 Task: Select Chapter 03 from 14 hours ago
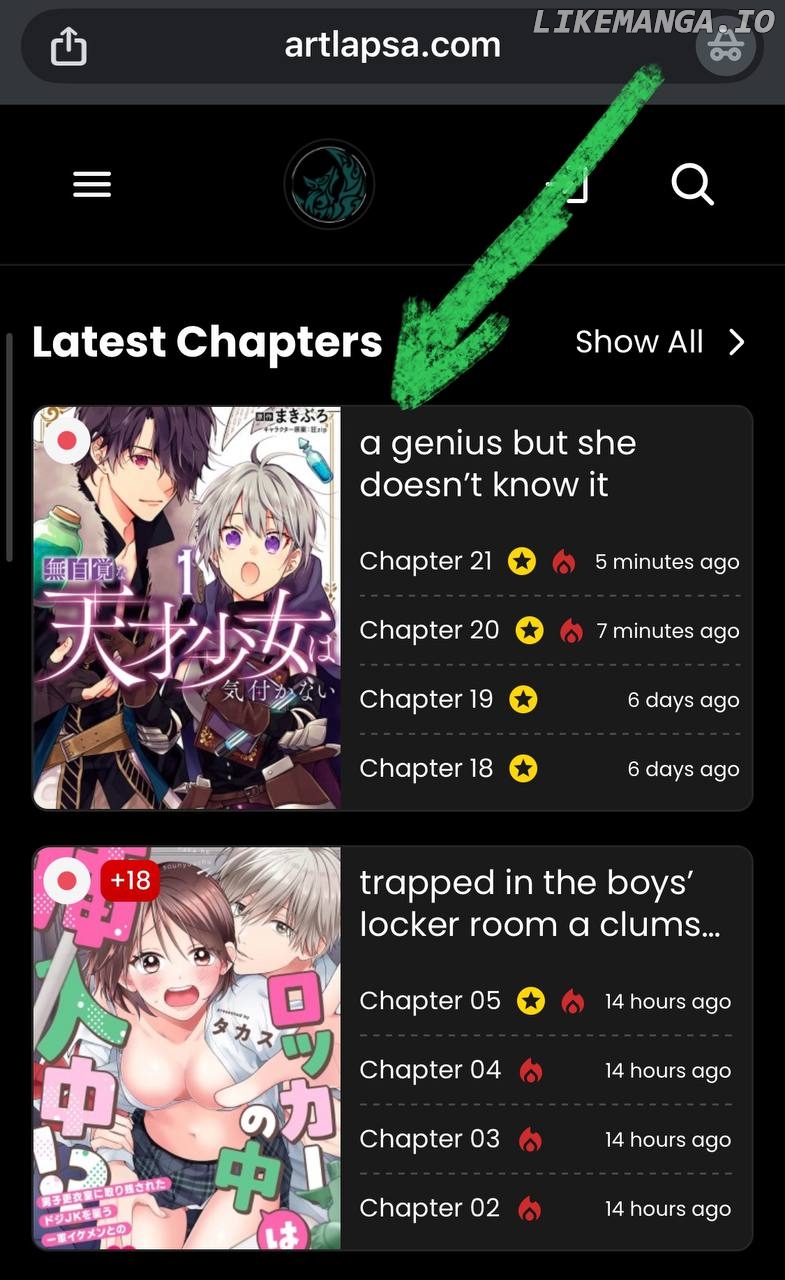430,1139
